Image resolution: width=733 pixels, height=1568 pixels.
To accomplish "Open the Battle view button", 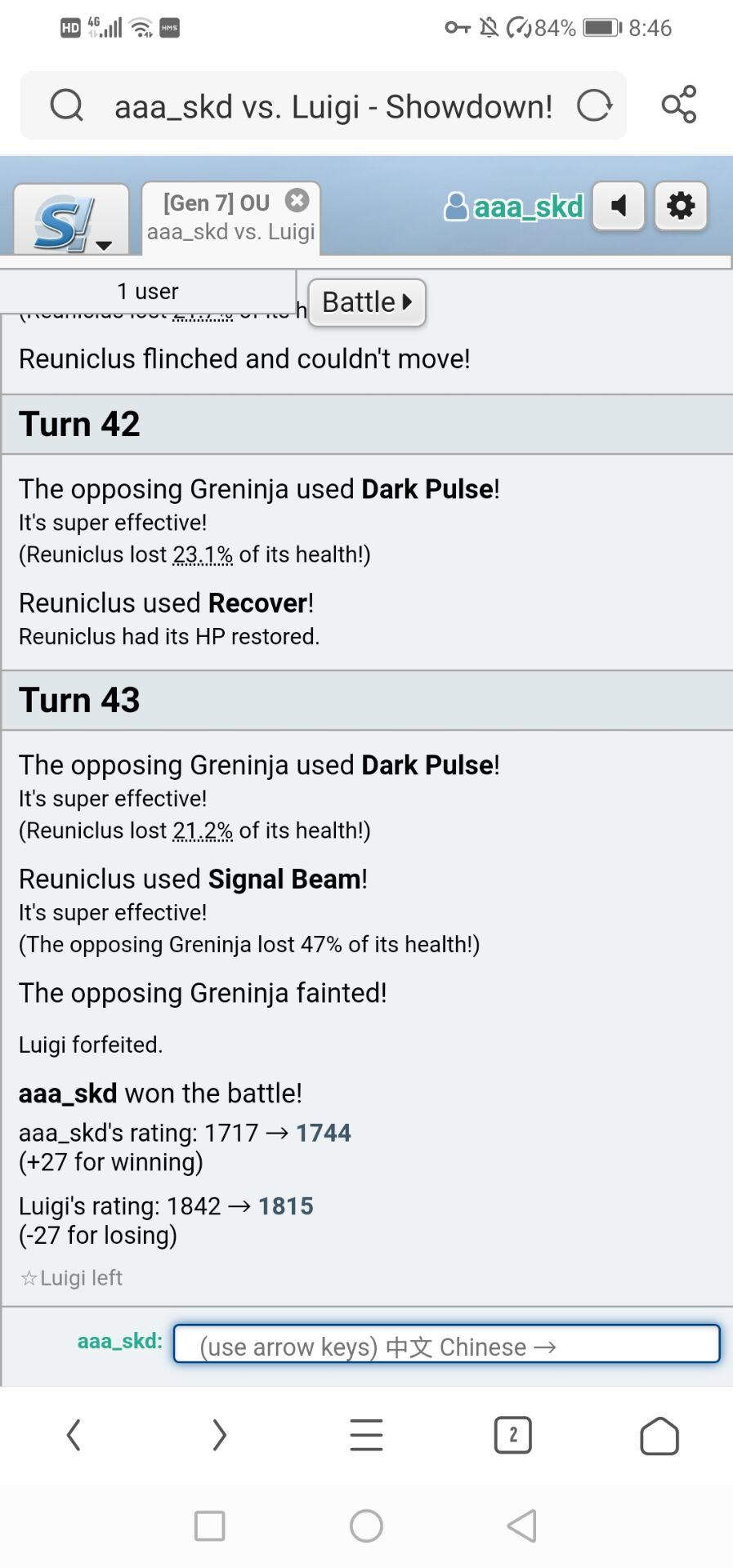I will pyautogui.click(x=367, y=302).
